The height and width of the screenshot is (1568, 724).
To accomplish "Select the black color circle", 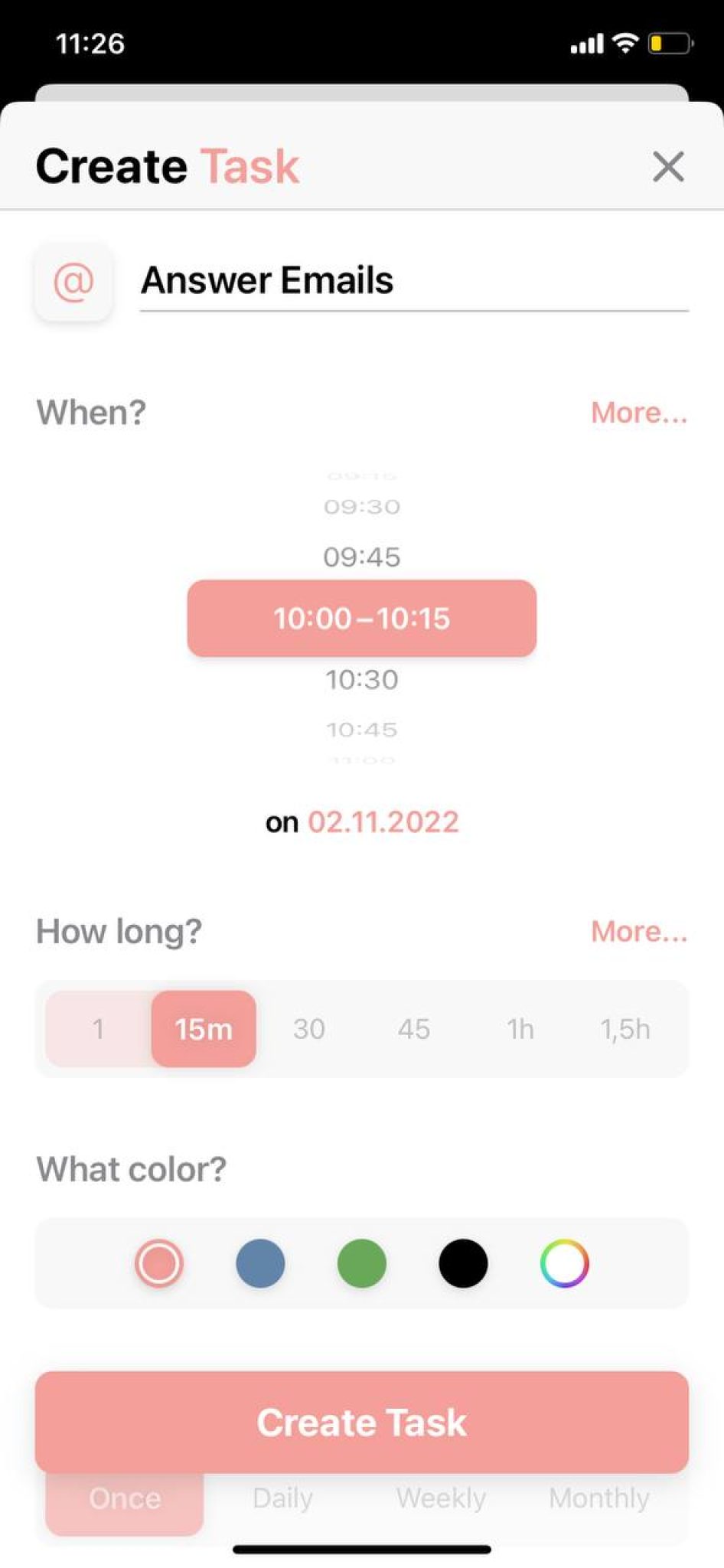I will tap(463, 1264).
